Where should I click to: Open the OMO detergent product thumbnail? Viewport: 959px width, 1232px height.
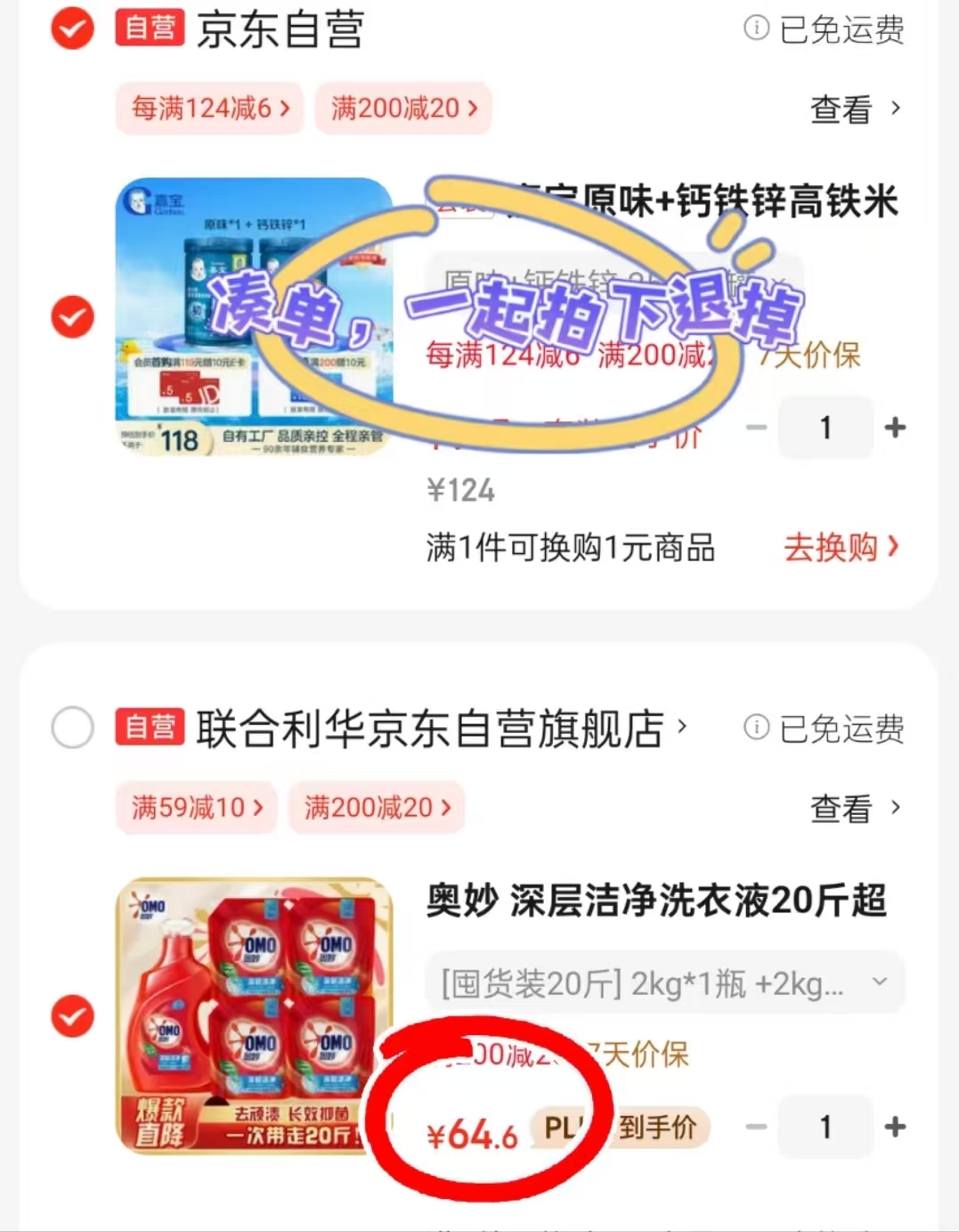[255, 1016]
